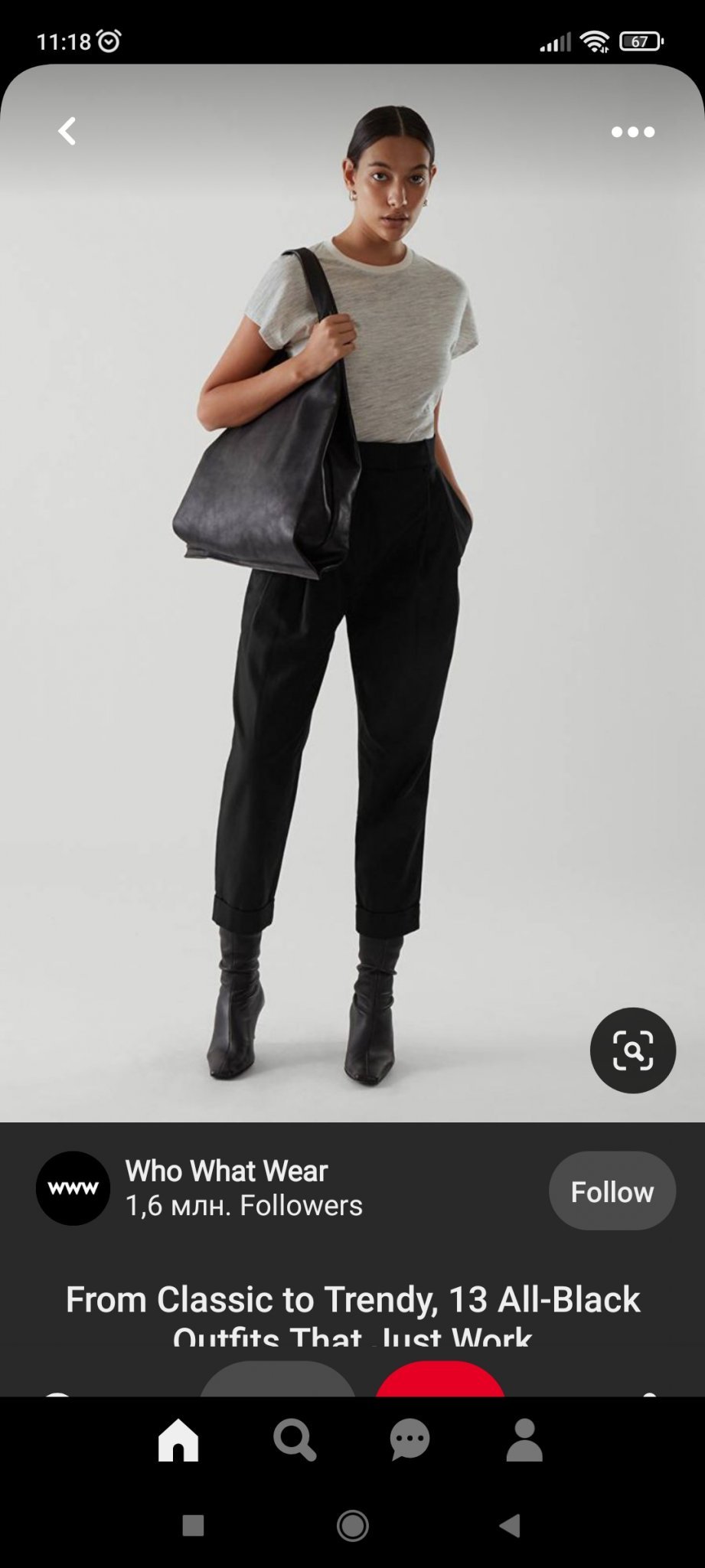The image size is (705, 1568).
Task: Open the three-dot overflow menu
Action: [632, 132]
